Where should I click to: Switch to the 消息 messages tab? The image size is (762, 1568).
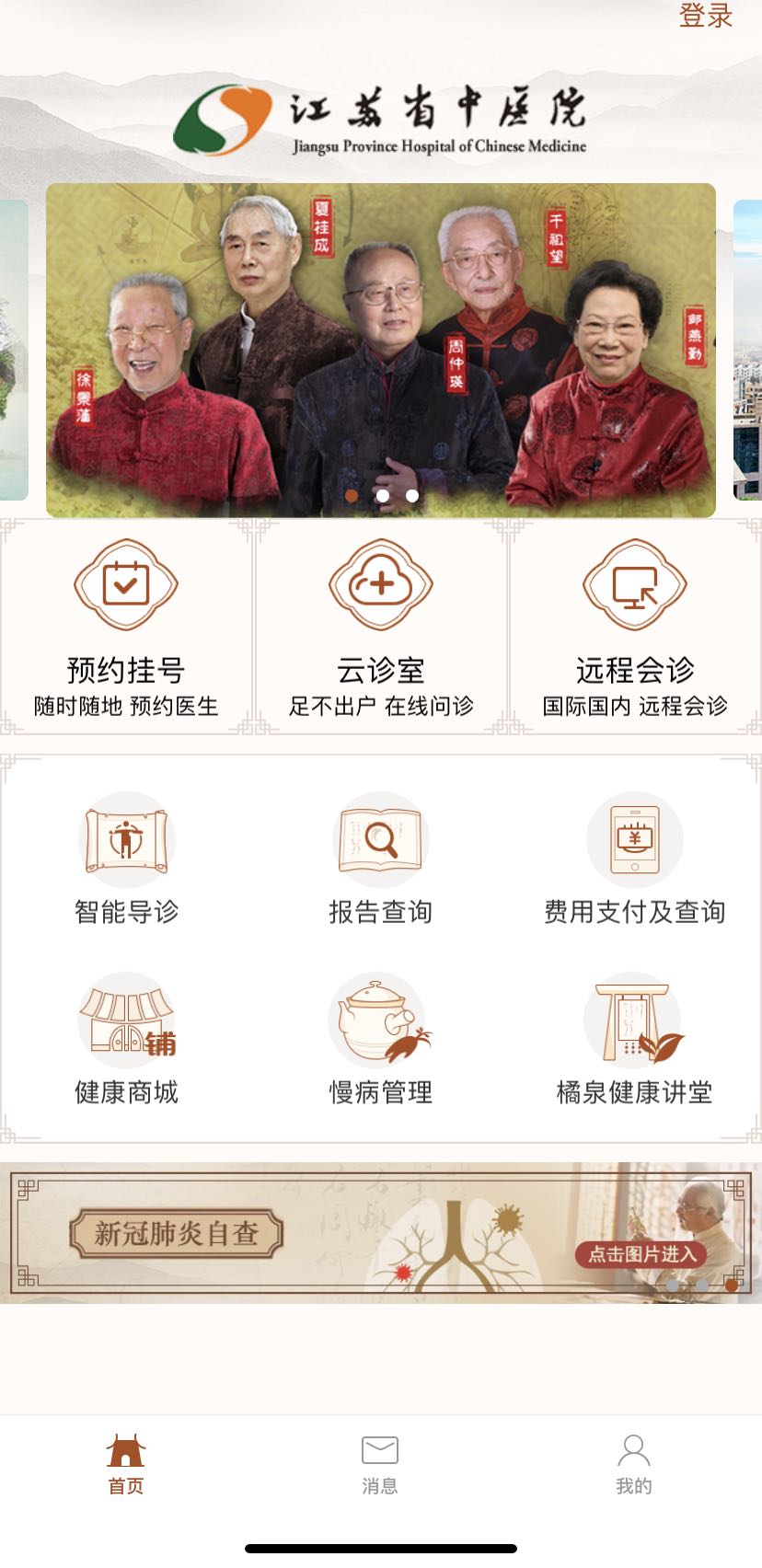tap(380, 1464)
